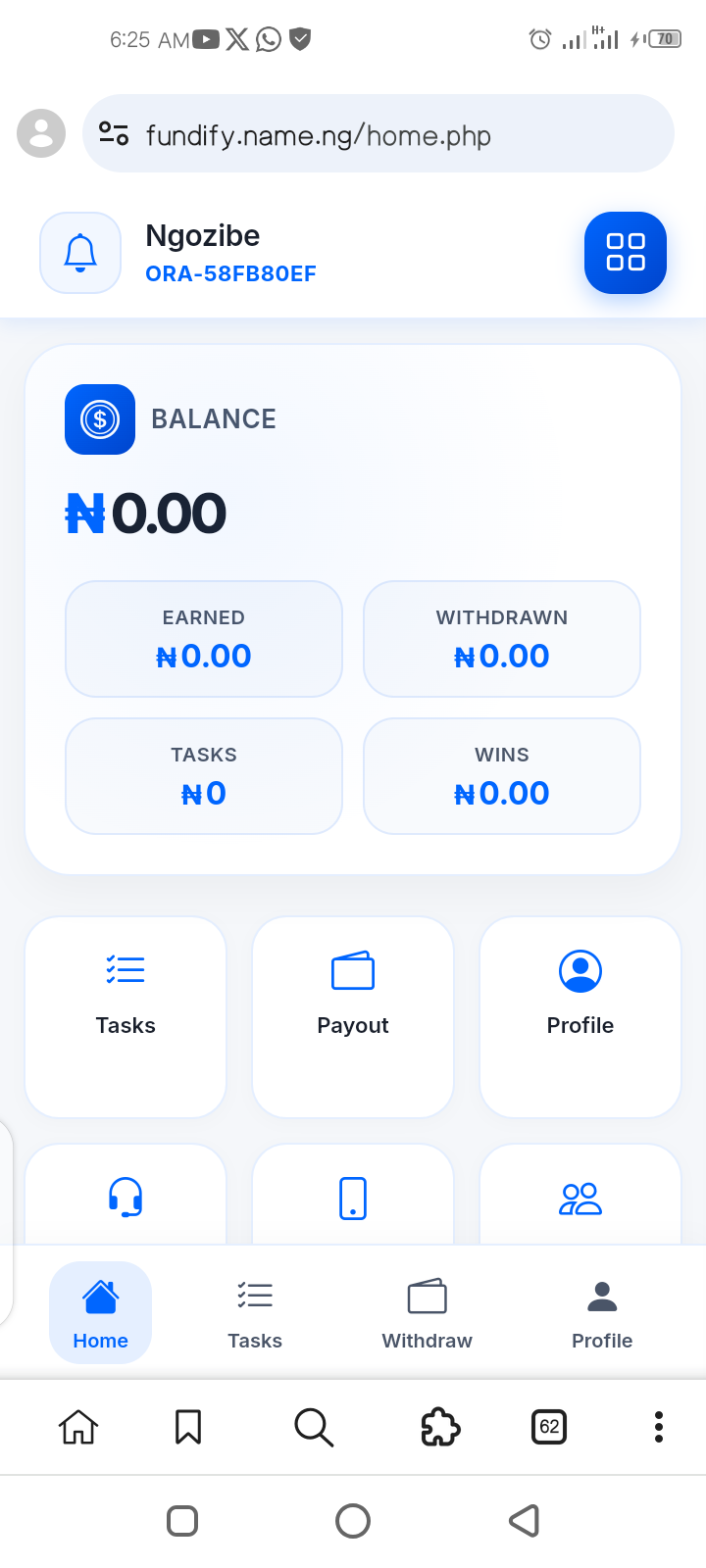
Task: Switch to the Home tab
Action: click(x=101, y=1312)
